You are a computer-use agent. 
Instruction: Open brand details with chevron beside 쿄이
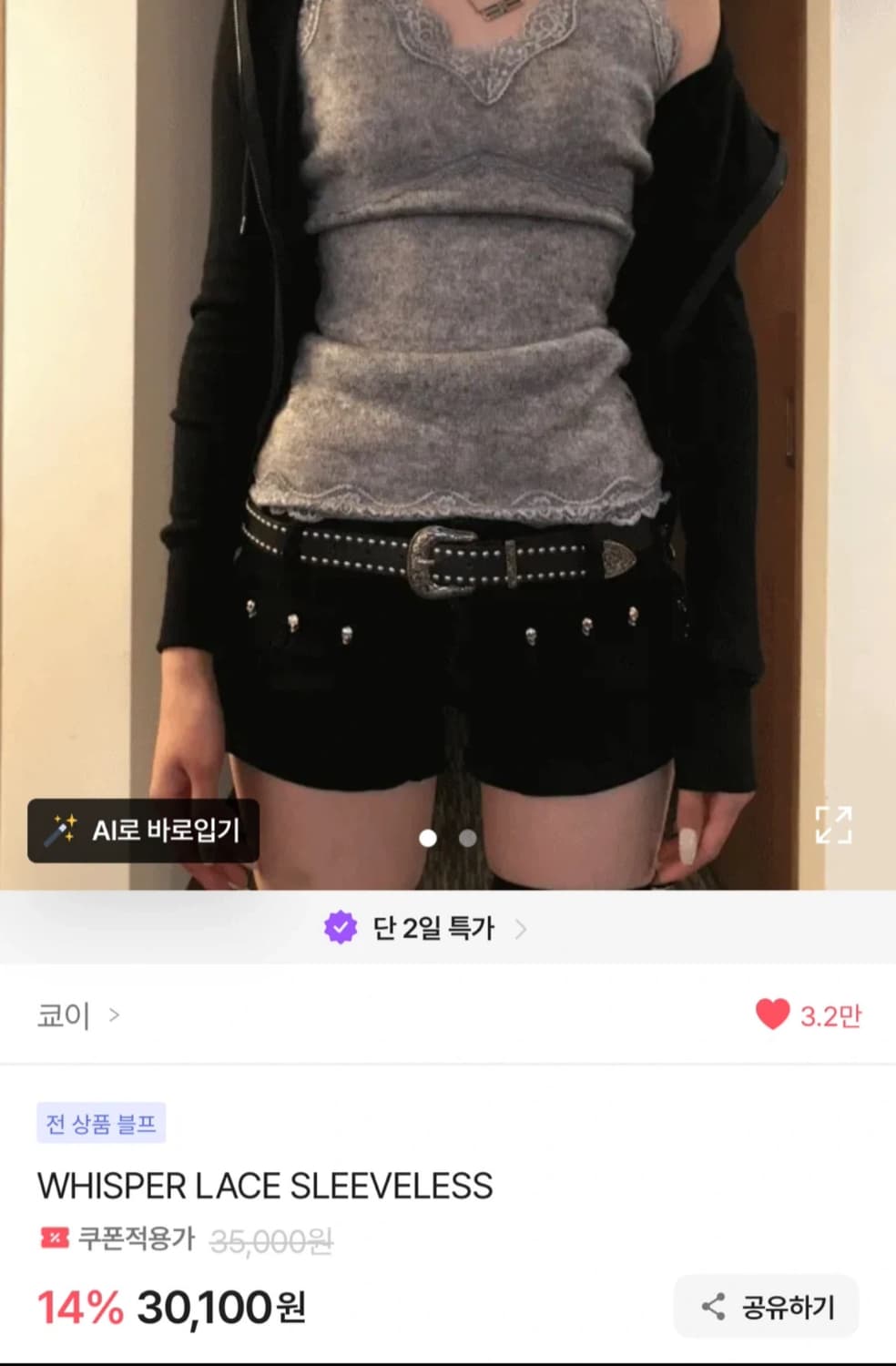coord(114,1014)
